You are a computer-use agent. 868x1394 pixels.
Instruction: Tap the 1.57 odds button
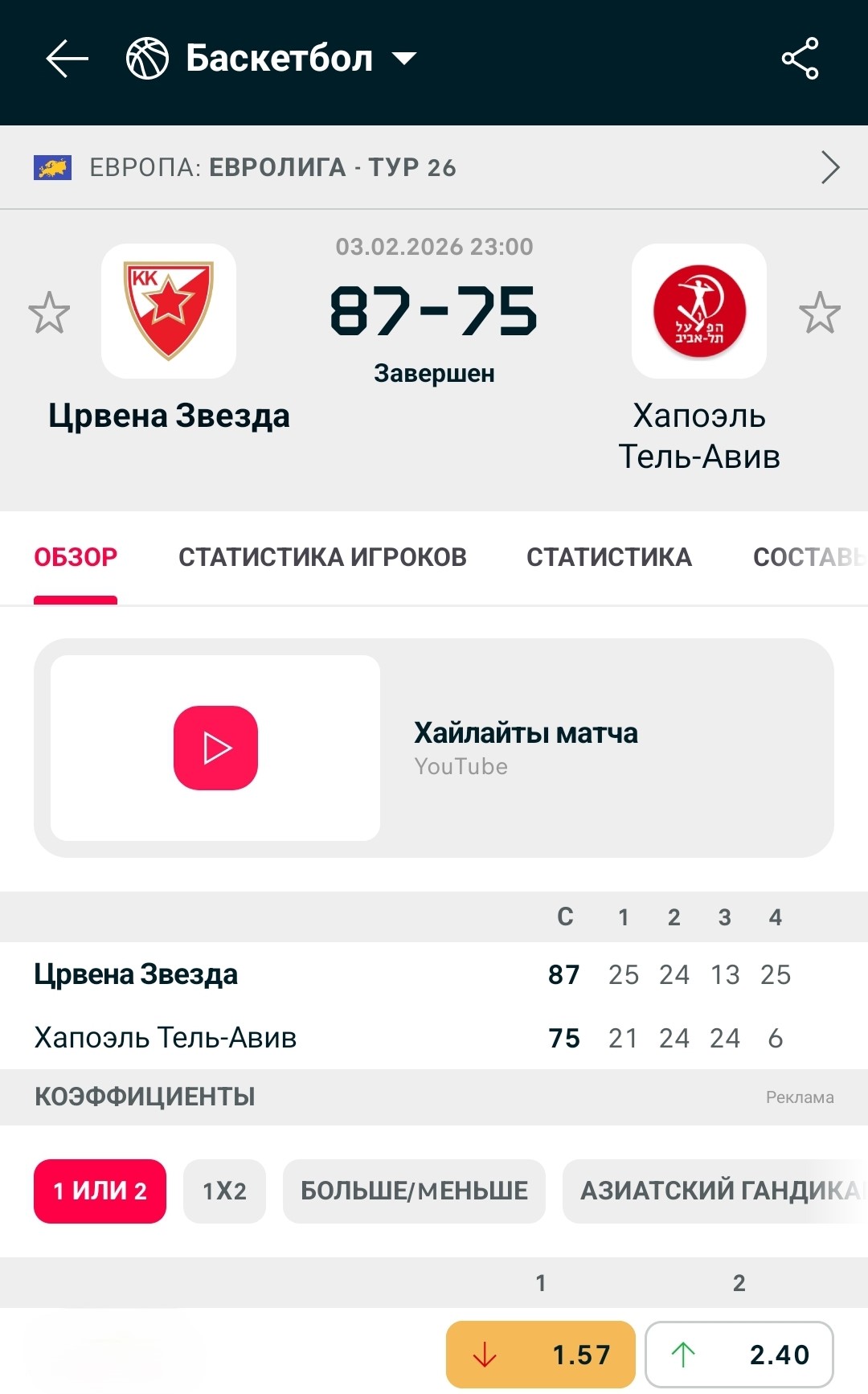point(541,1355)
